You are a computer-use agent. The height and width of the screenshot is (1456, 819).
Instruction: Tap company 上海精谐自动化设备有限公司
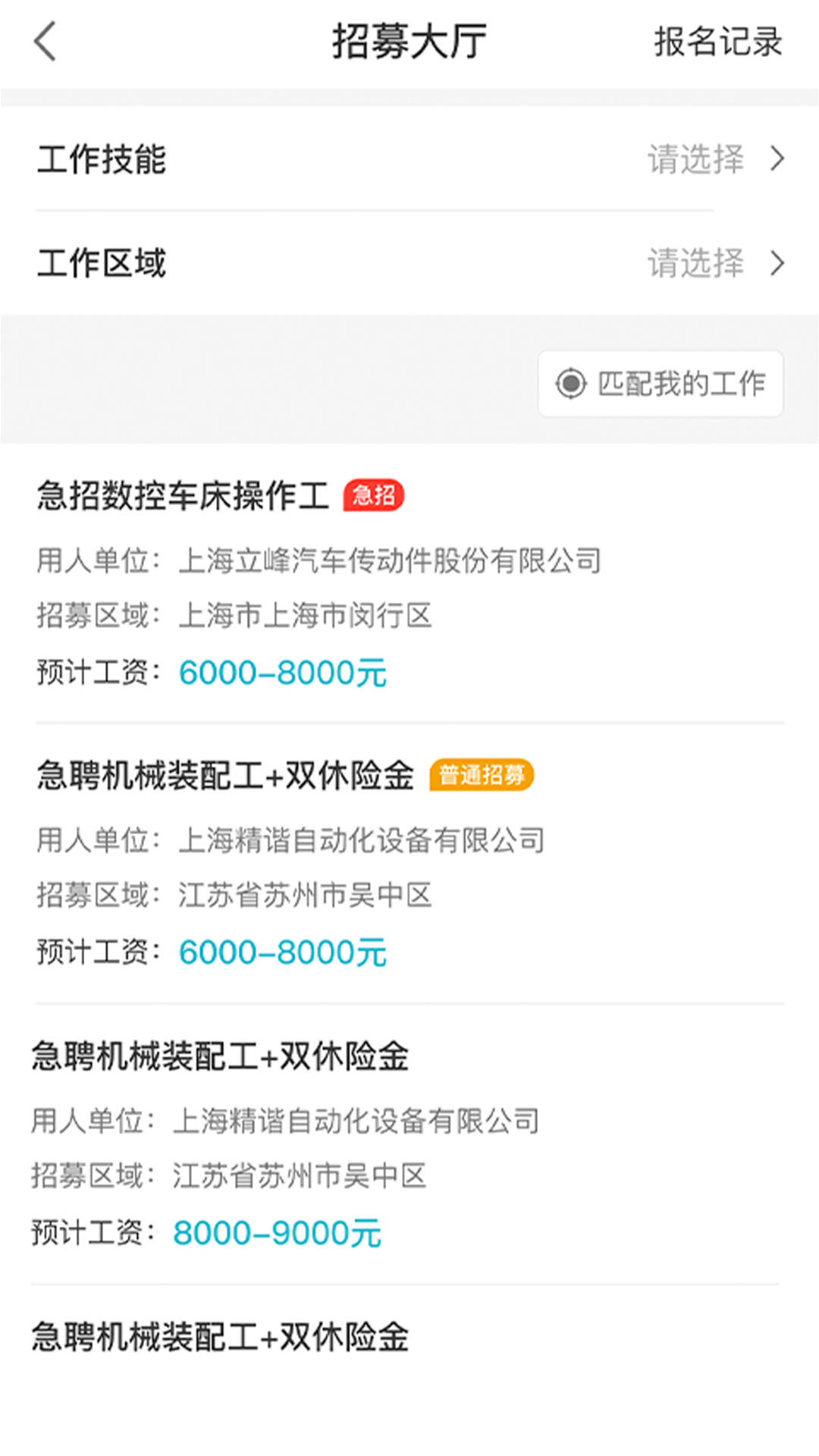363,840
